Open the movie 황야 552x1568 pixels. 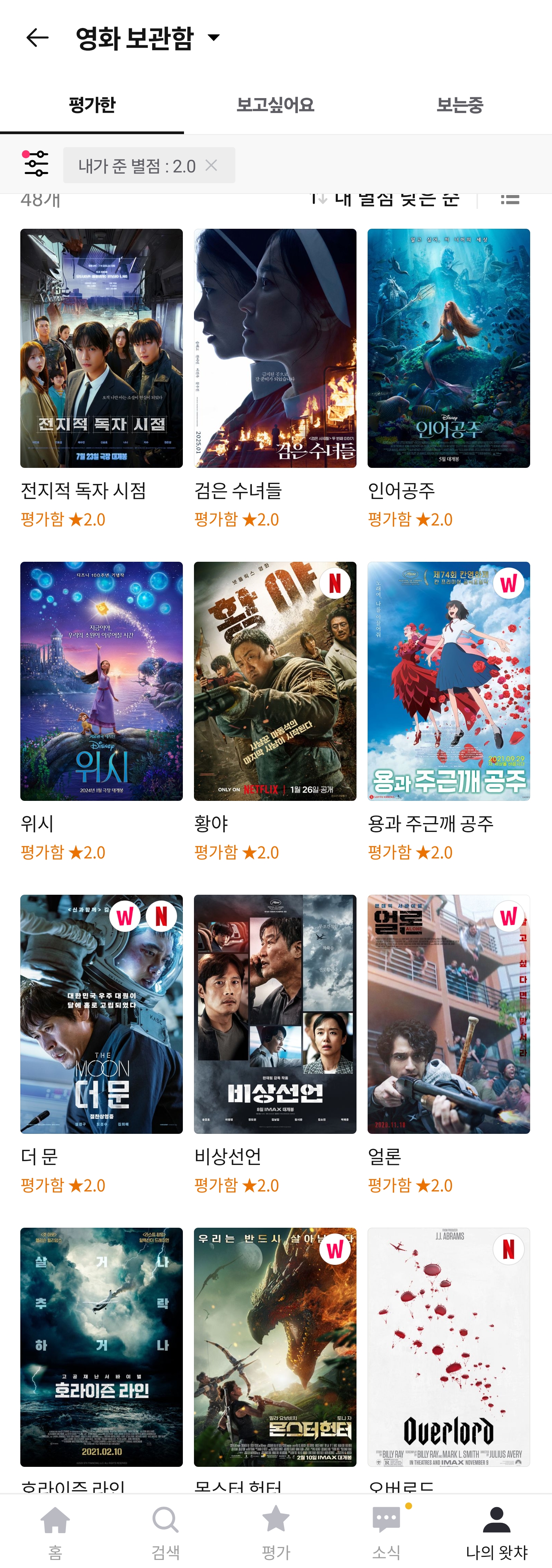(275, 681)
